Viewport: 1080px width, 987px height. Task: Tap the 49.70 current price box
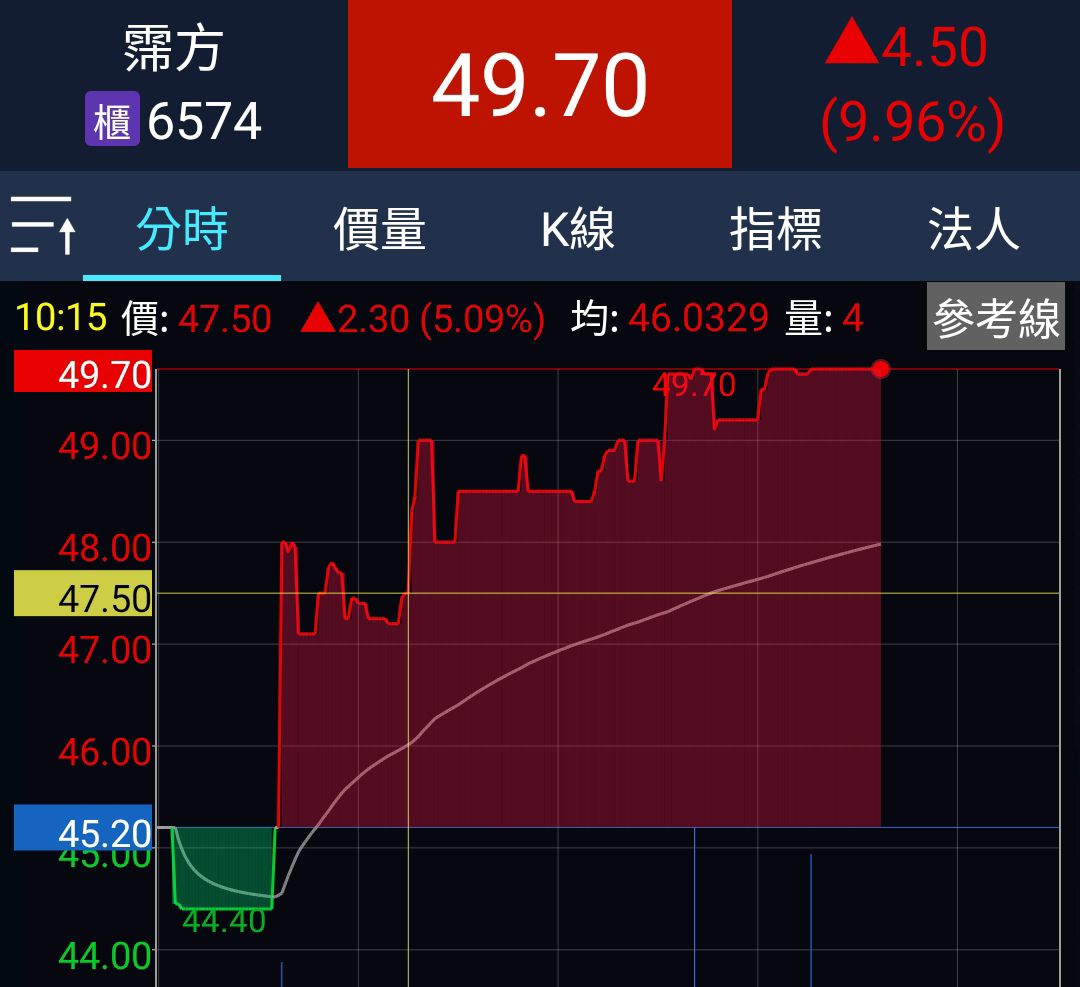click(540, 85)
